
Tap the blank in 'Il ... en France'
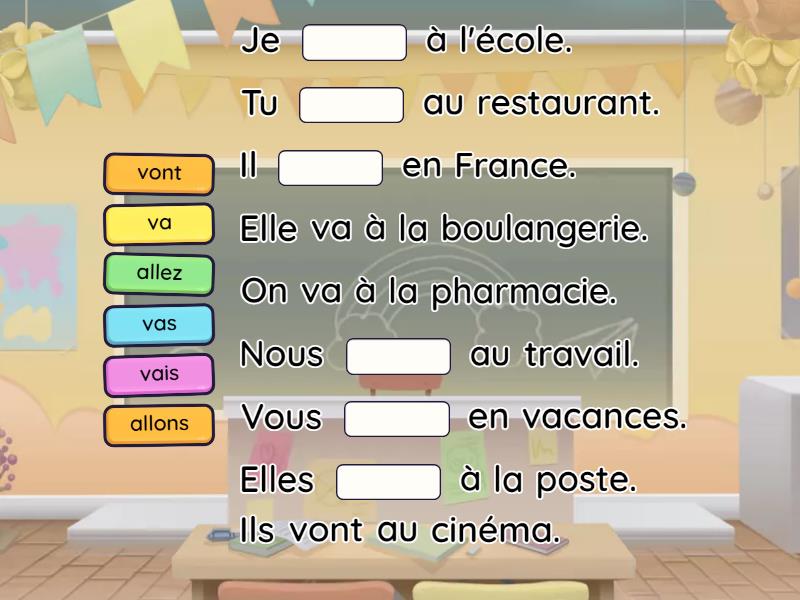point(330,167)
